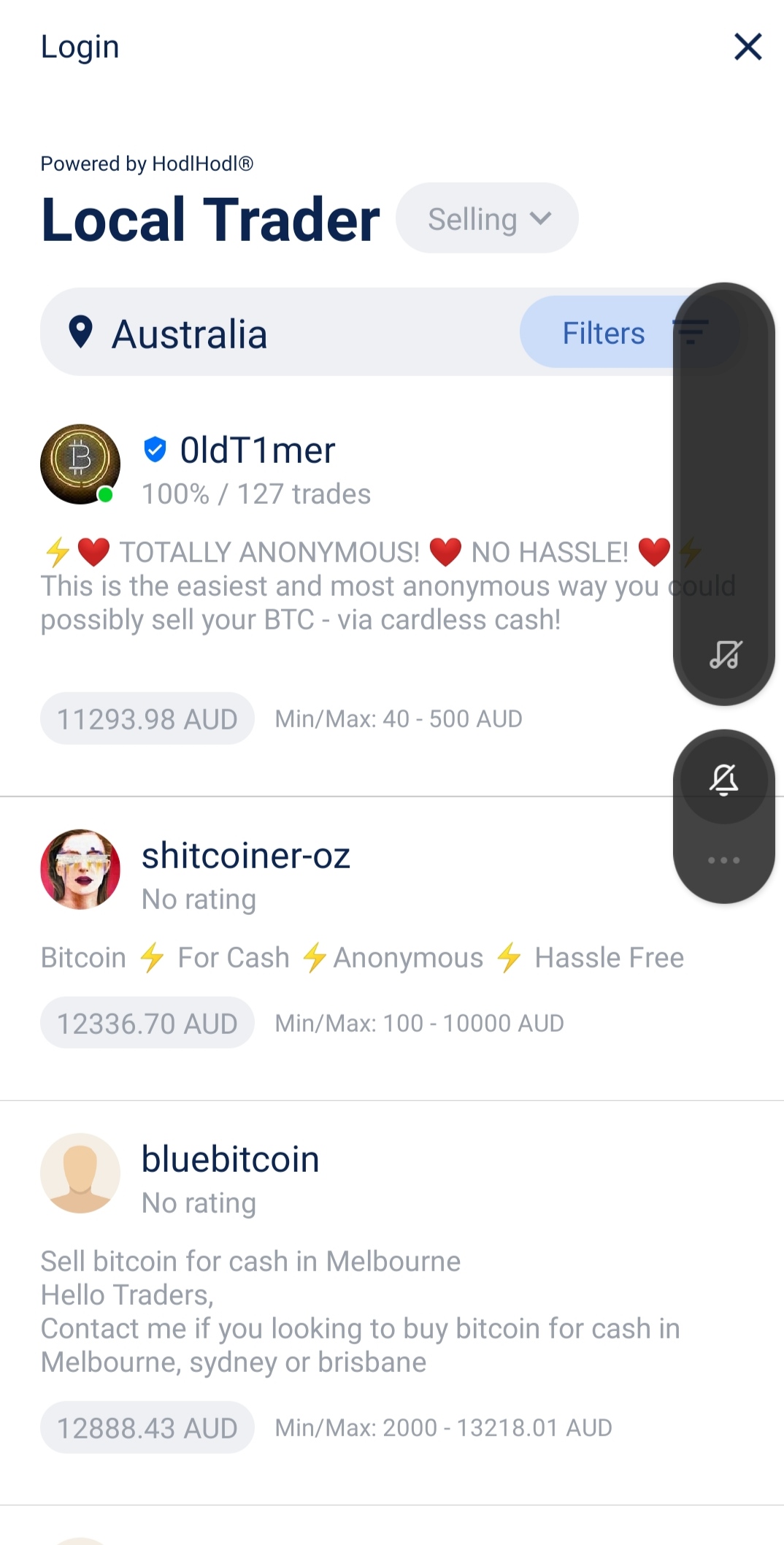Open the Filters options
The width and height of the screenshot is (784, 1545).
pyautogui.click(x=603, y=333)
